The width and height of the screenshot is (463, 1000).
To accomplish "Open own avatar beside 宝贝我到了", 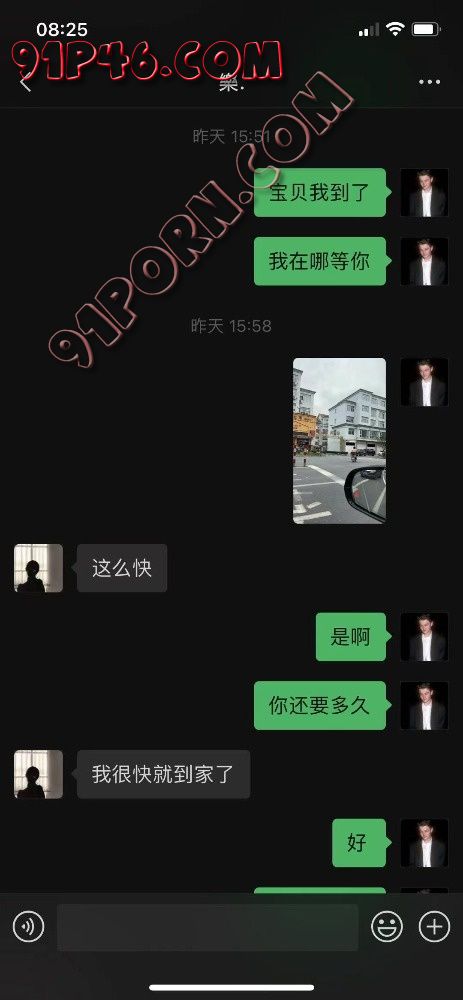I will pos(424,192).
